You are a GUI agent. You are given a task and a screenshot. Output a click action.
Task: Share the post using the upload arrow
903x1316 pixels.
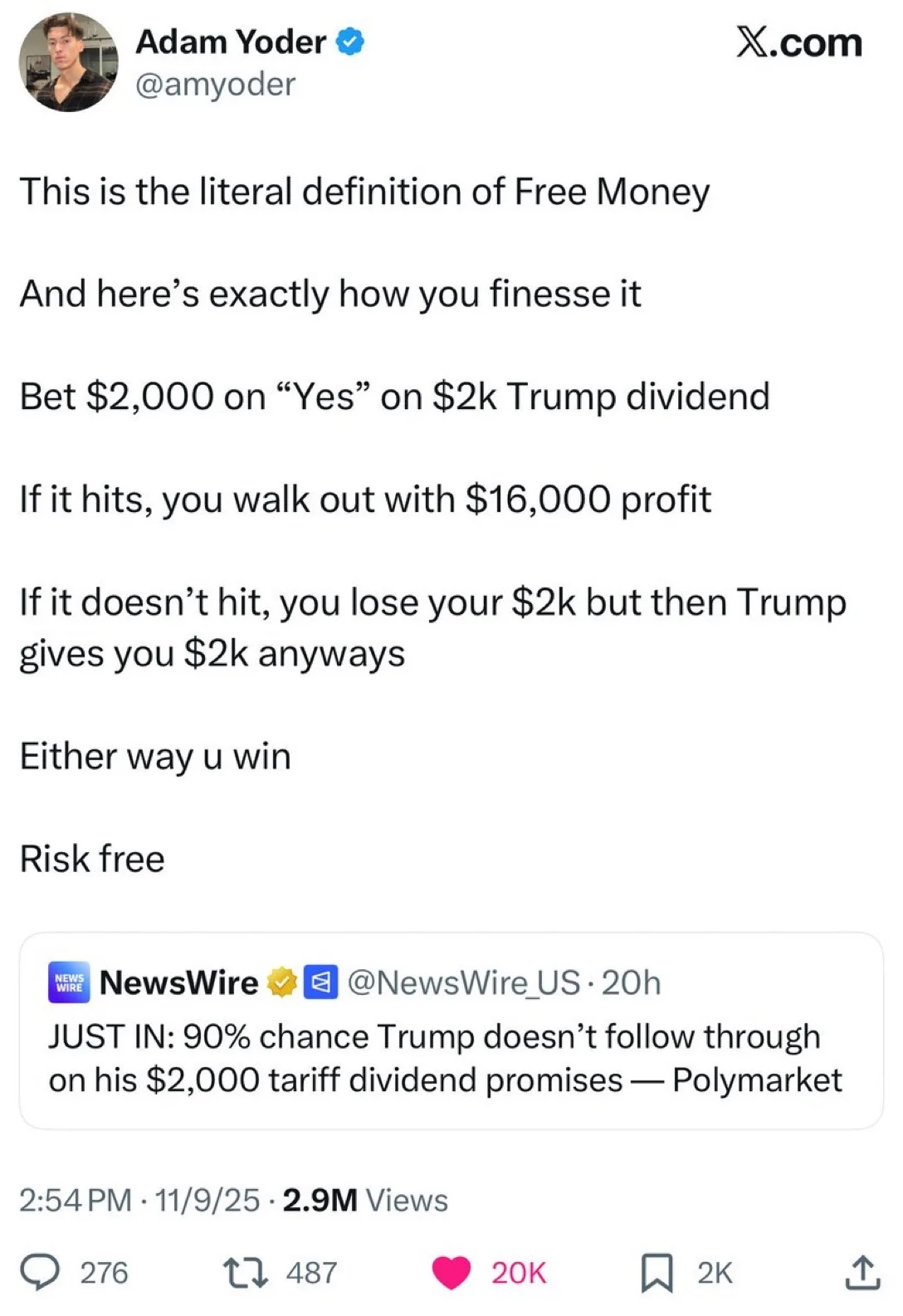(862, 1272)
